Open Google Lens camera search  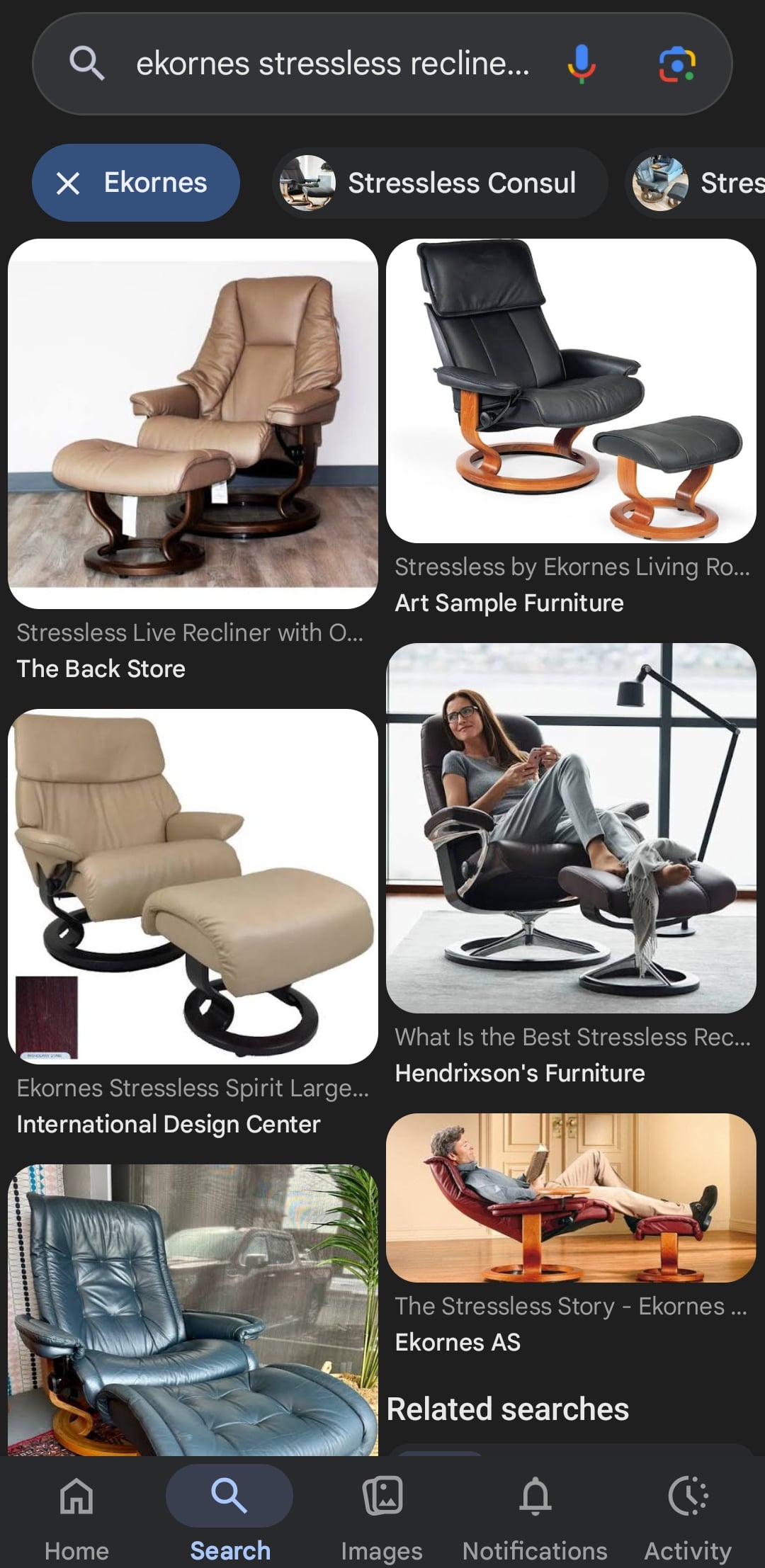[677, 64]
